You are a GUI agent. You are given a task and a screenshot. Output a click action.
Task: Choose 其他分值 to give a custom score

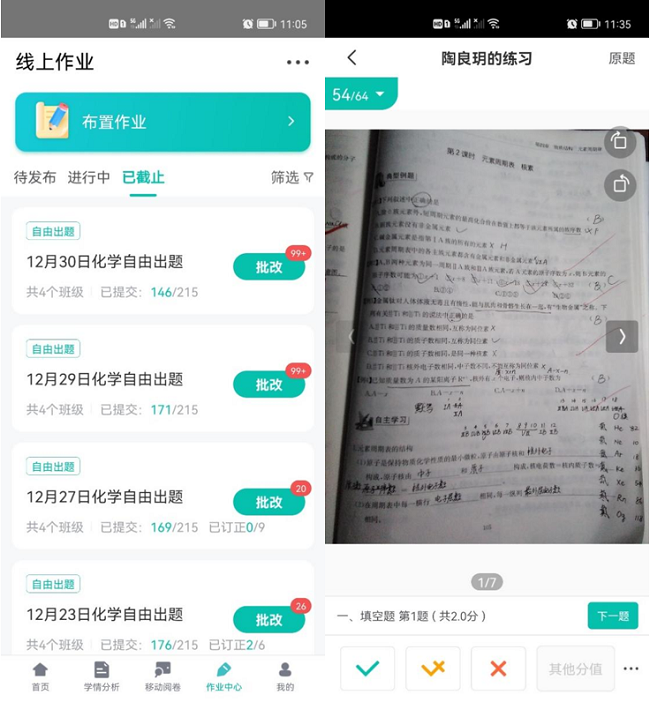click(575, 668)
